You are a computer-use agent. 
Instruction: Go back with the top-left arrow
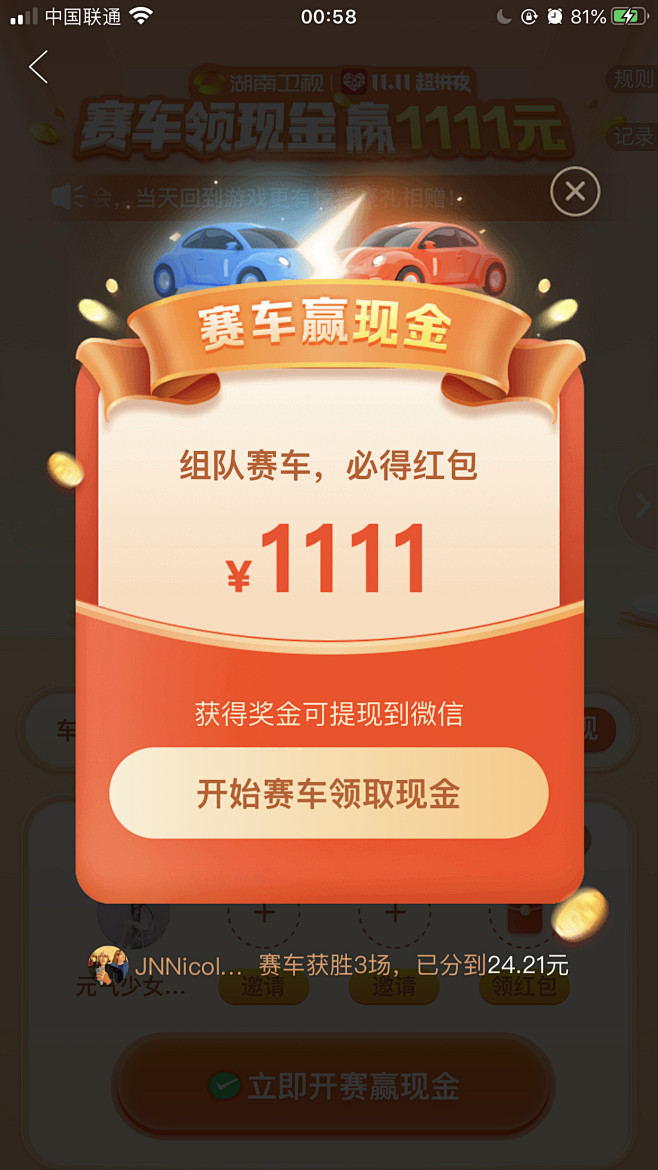click(39, 67)
